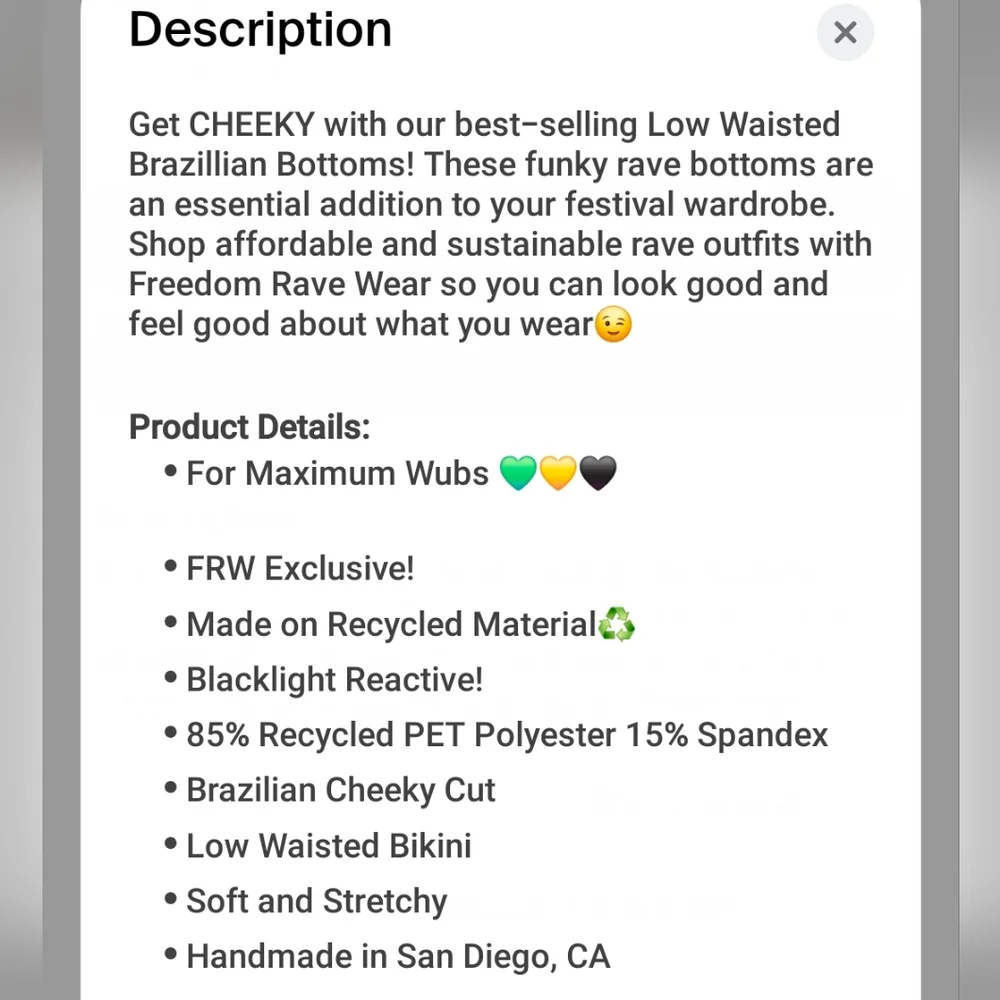1000x1000 pixels.
Task: Close the Description panel
Action: pos(845,33)
